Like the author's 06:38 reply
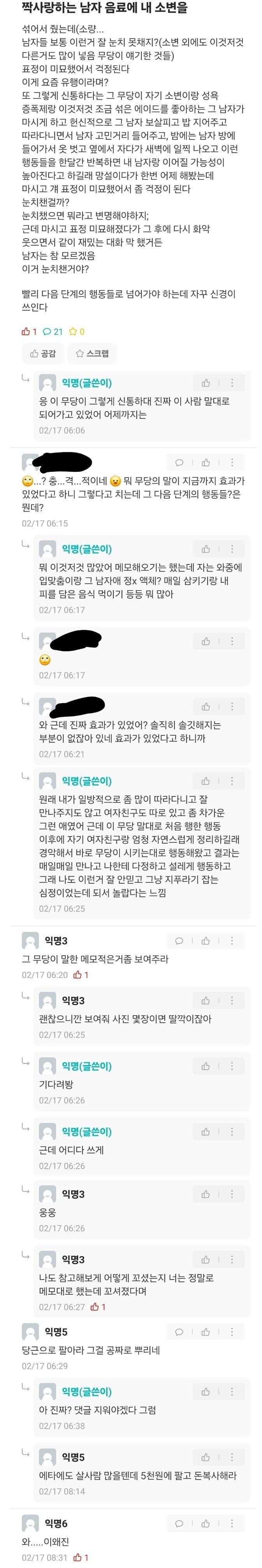 point(206,1392)
